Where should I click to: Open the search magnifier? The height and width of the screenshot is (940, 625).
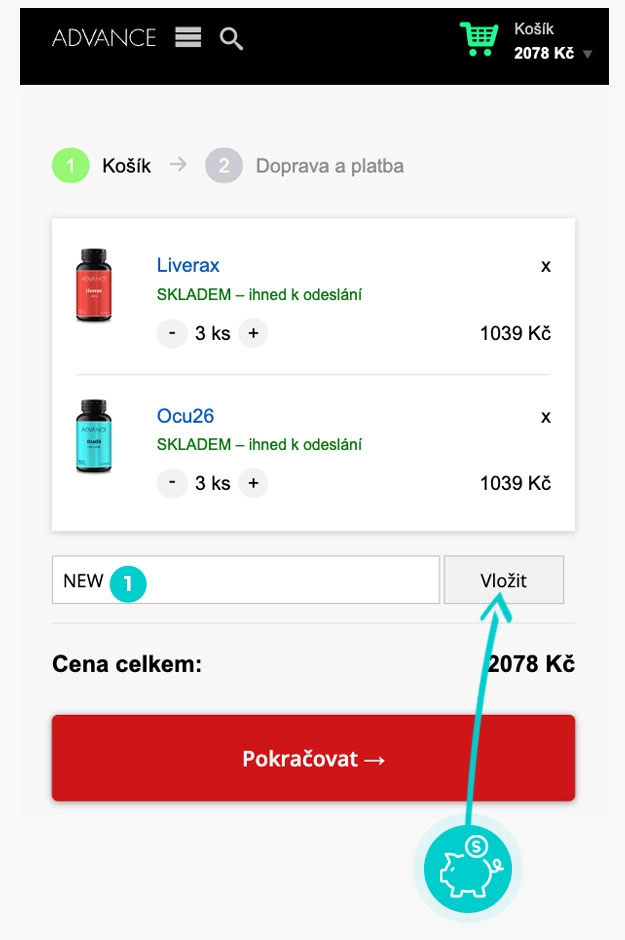[x=231, y=39]
